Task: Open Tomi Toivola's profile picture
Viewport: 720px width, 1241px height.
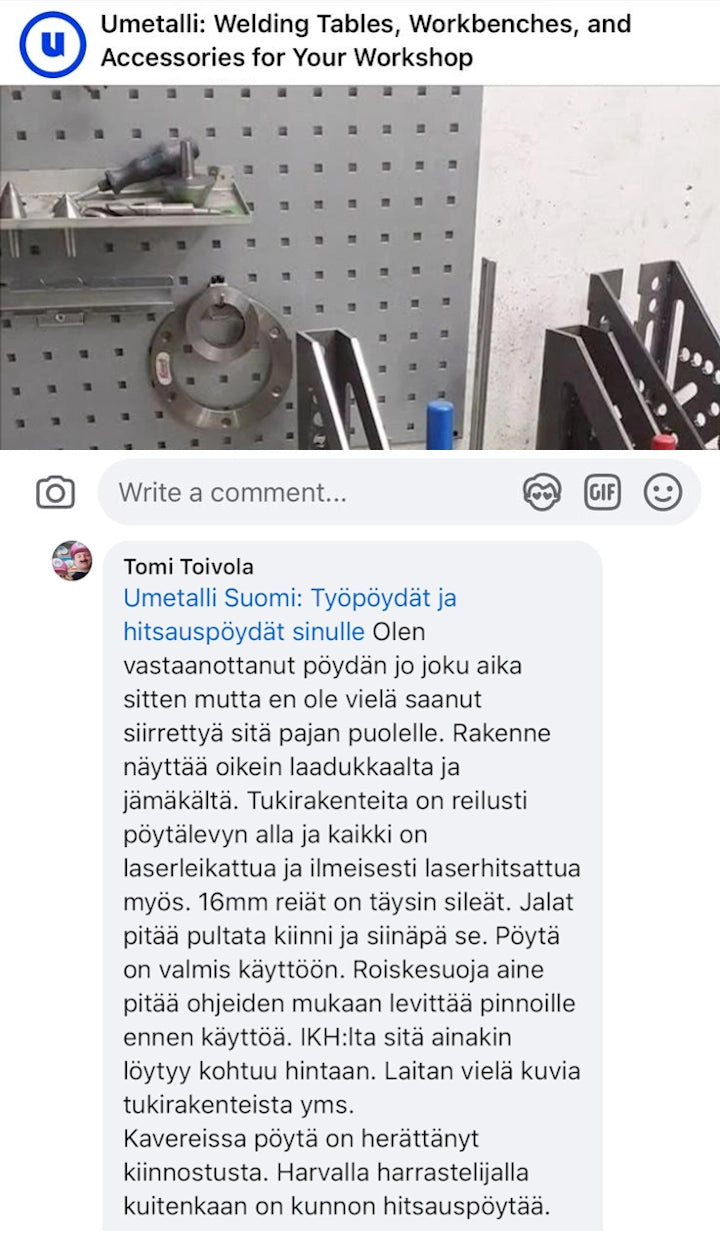Action: (72, 561)
